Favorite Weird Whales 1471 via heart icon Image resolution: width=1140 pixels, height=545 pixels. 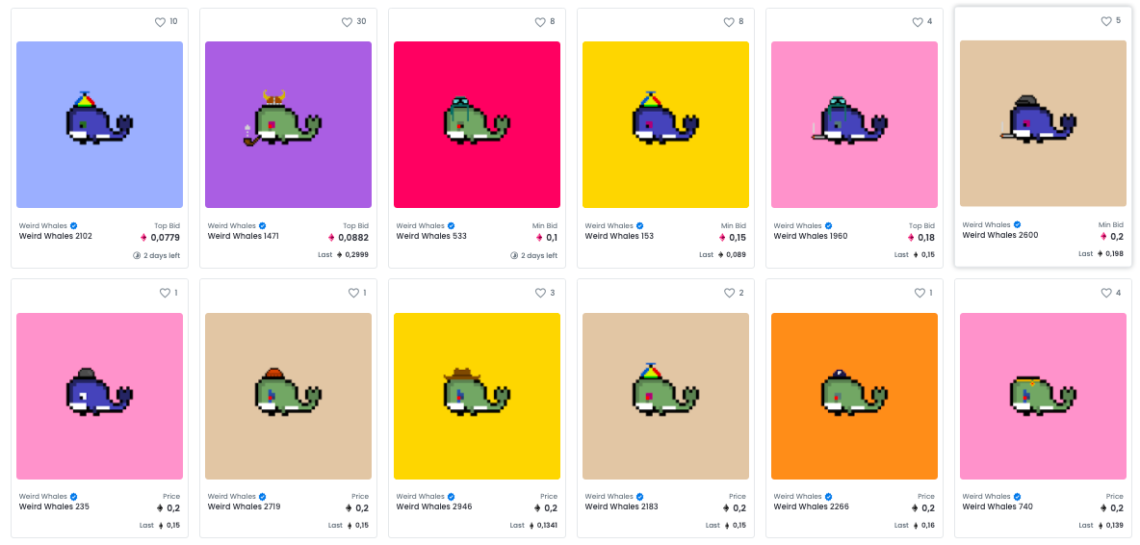click(x=347, y=22)
